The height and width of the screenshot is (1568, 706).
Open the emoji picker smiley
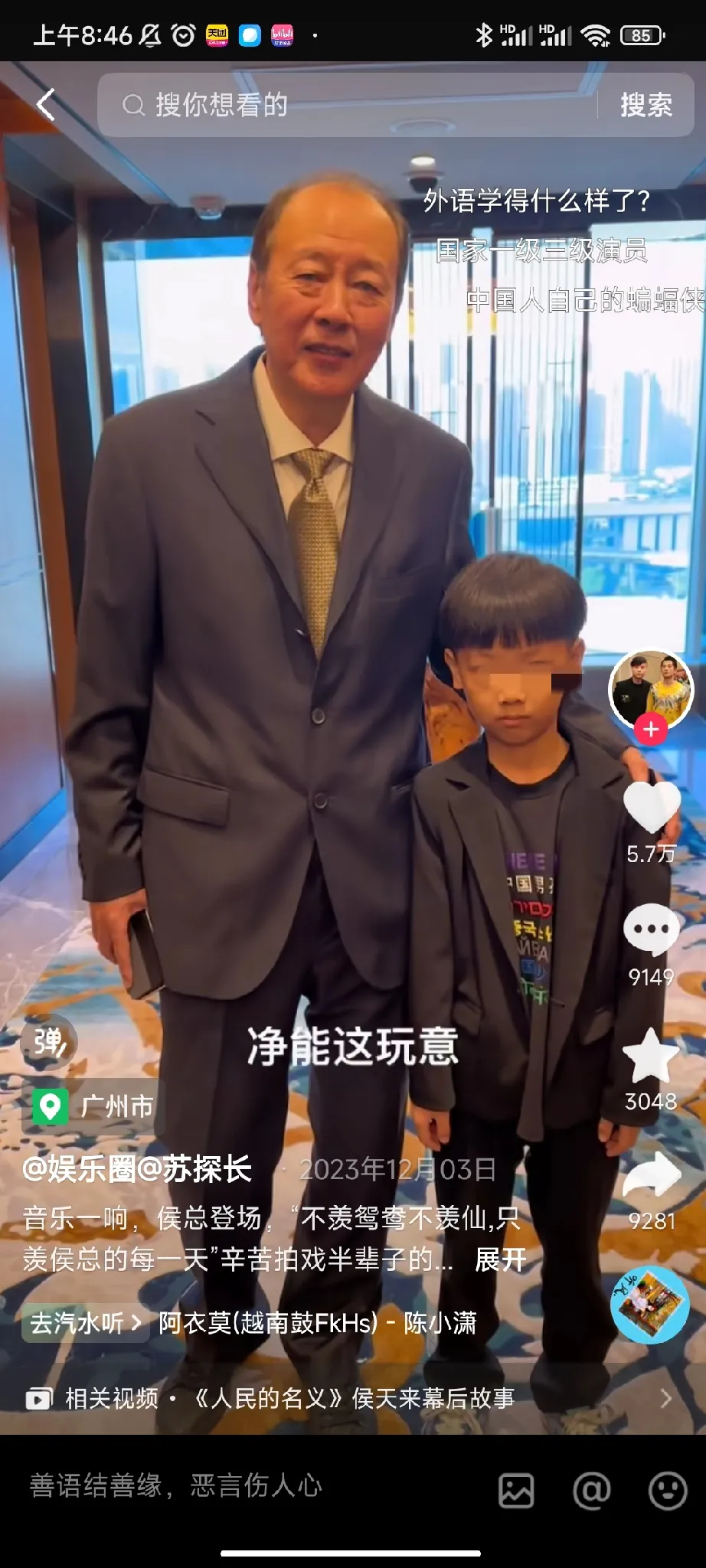point(667,1491)
